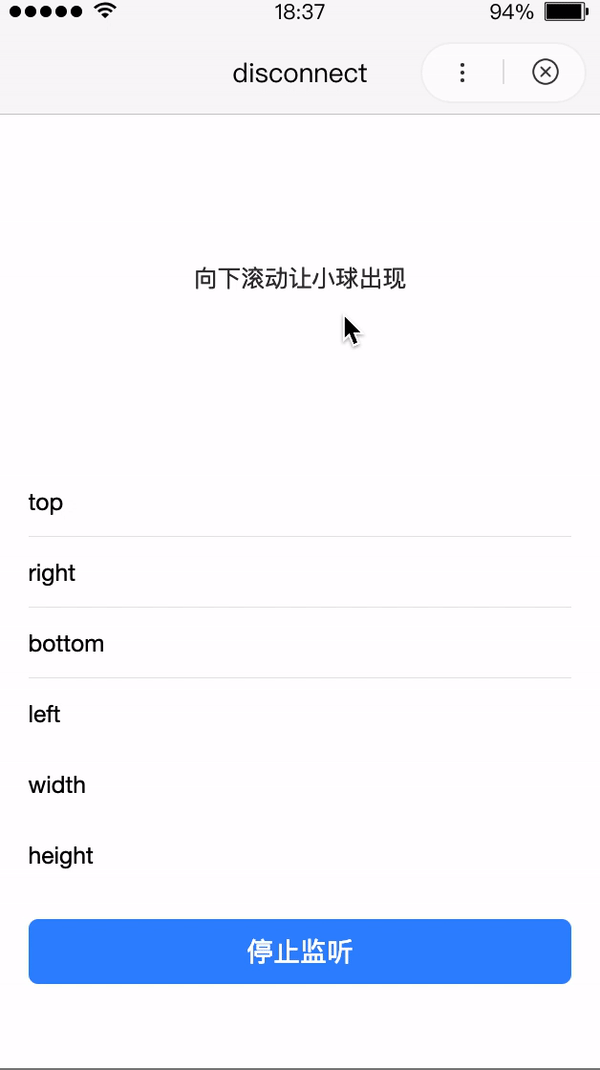600x1070 pixels.
Task: Tap the 停止监听 button
Action: click(300, 951)
